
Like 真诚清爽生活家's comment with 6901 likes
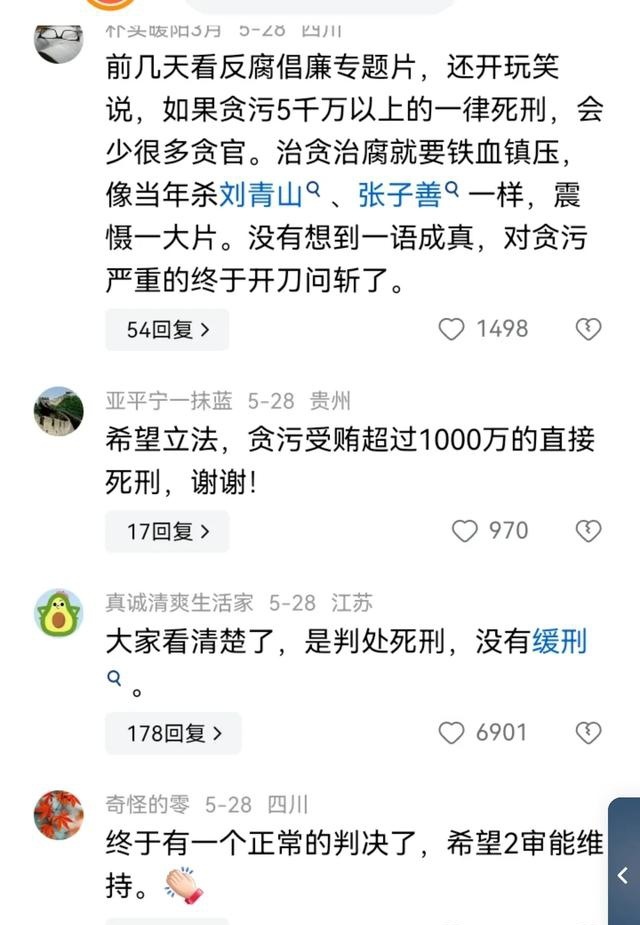point(453,733)
